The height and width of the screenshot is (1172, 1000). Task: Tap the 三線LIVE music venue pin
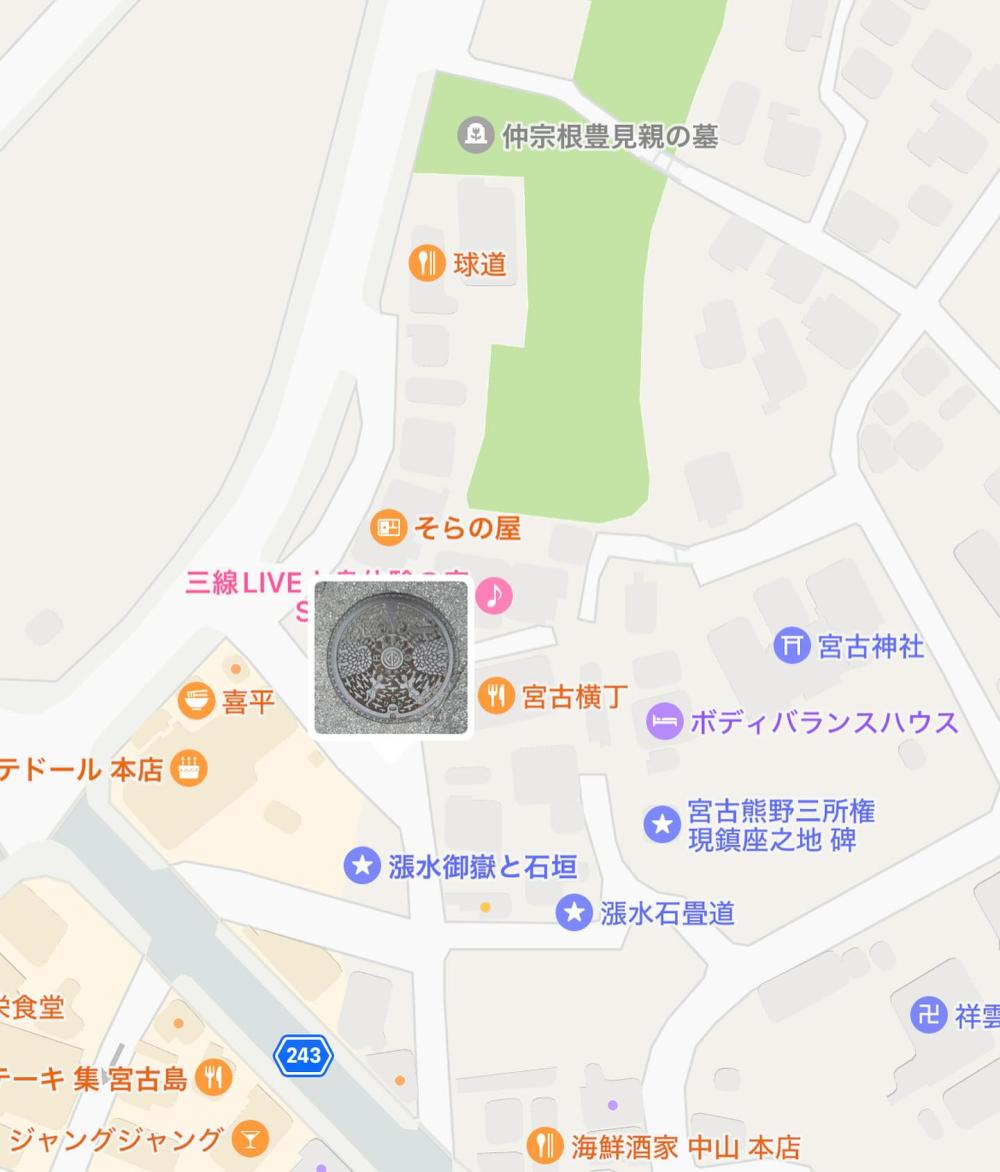[x=494, y=597]
